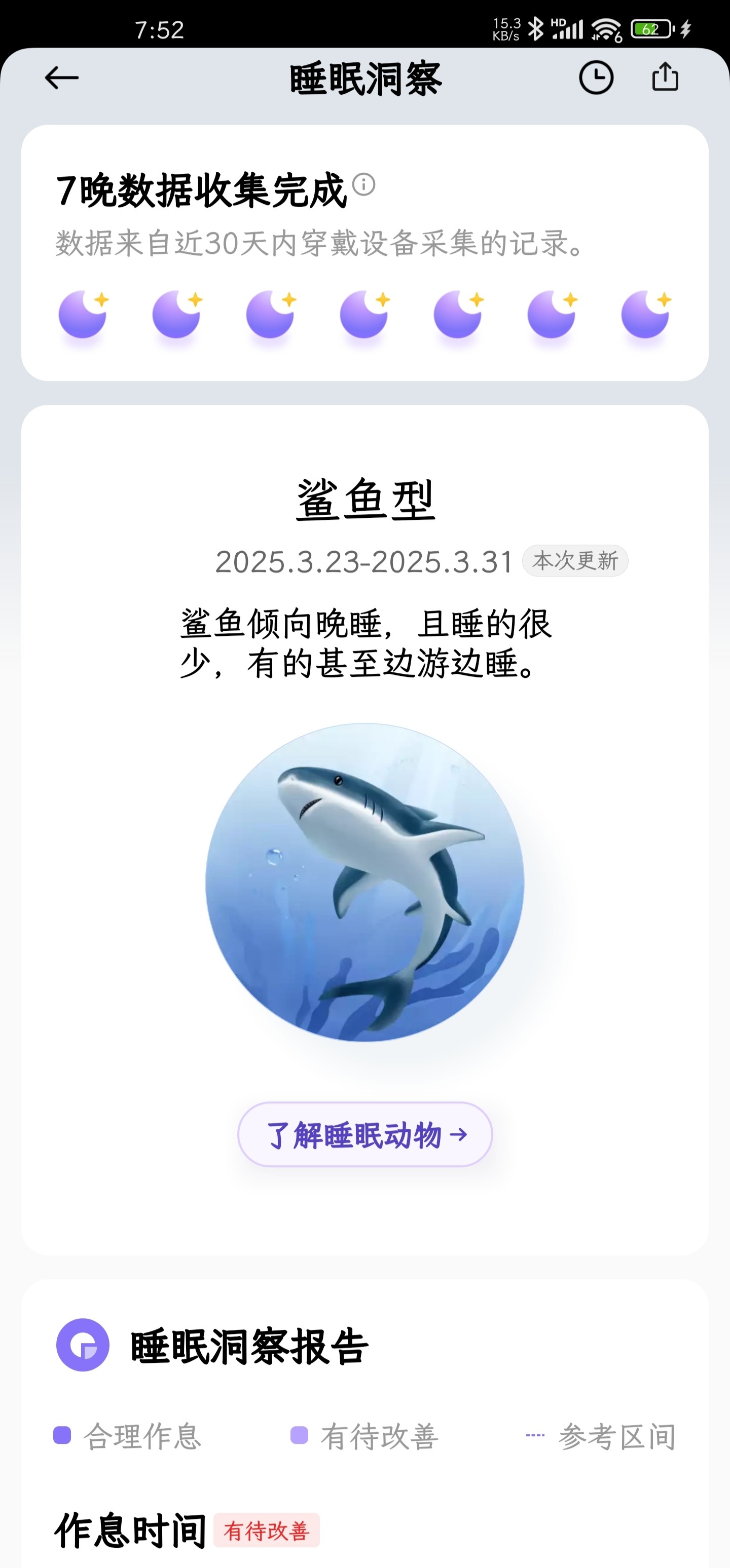Open info icon beside 7晚数据收集完成
The image size is (730, 1568).
[364, 184]
